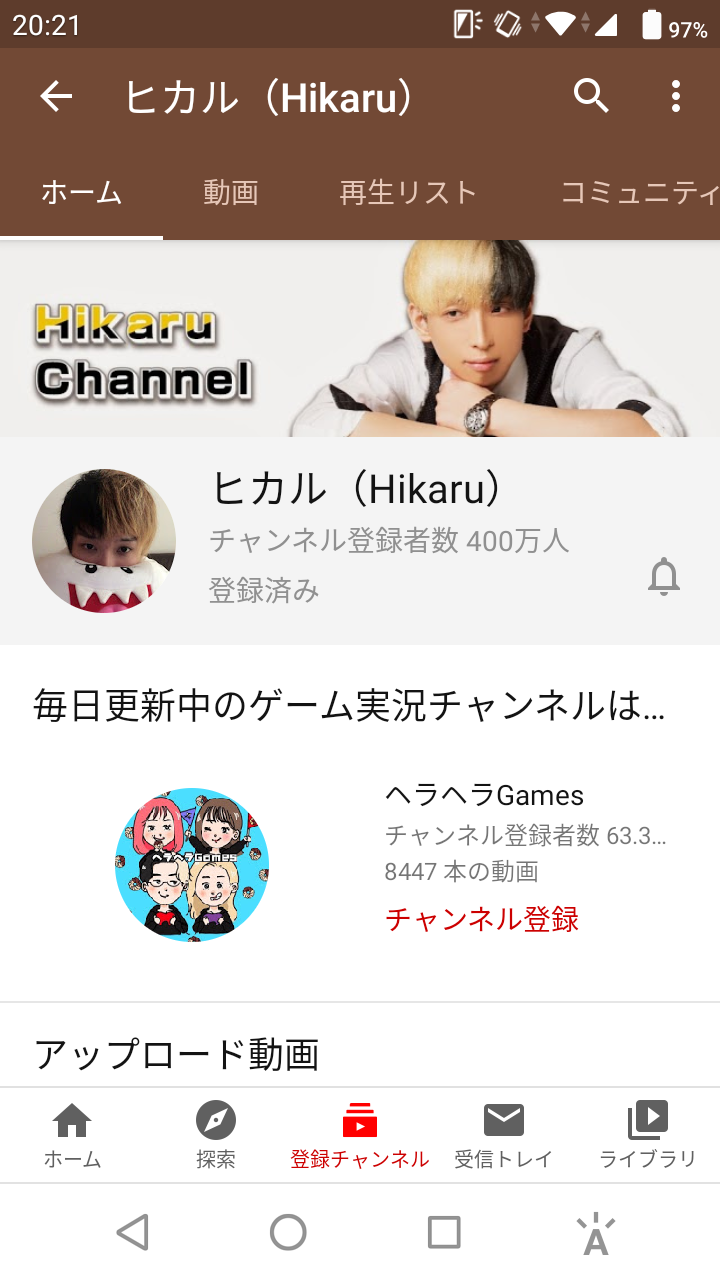Open the コミュニティ tab
The image size is (720, 1280).
tap(640, 192)
